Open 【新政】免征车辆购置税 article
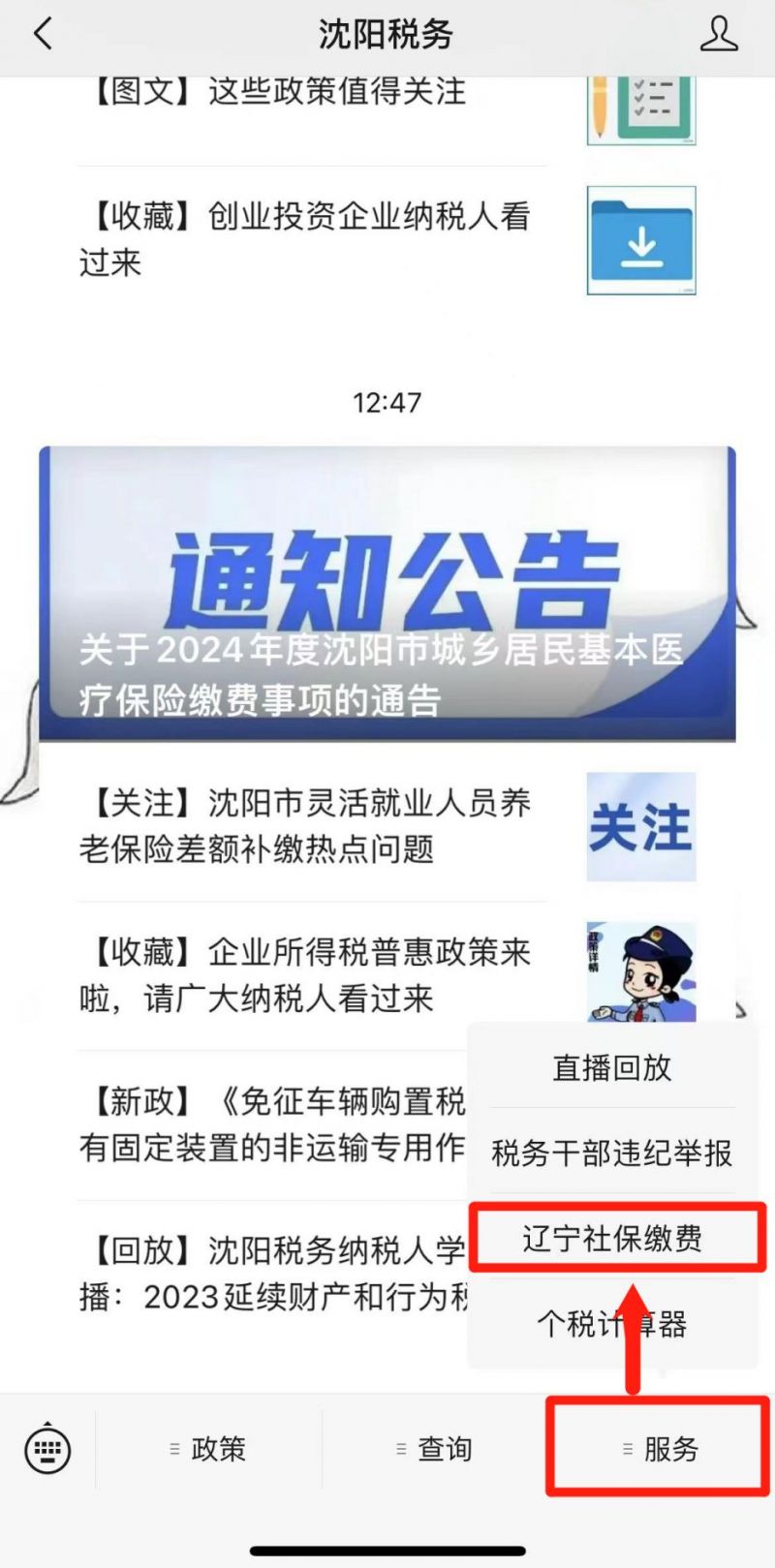This screenshot has height=1568, width=775. pos(271,1124)
